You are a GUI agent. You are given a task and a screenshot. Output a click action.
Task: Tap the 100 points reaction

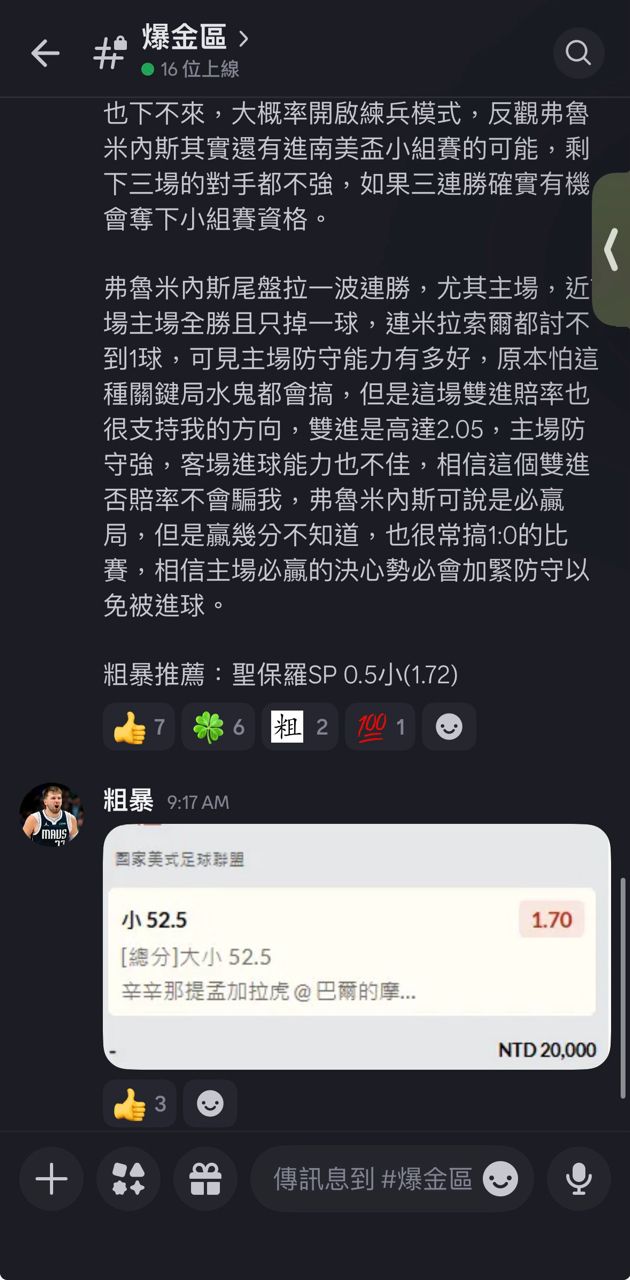(380, 727)
